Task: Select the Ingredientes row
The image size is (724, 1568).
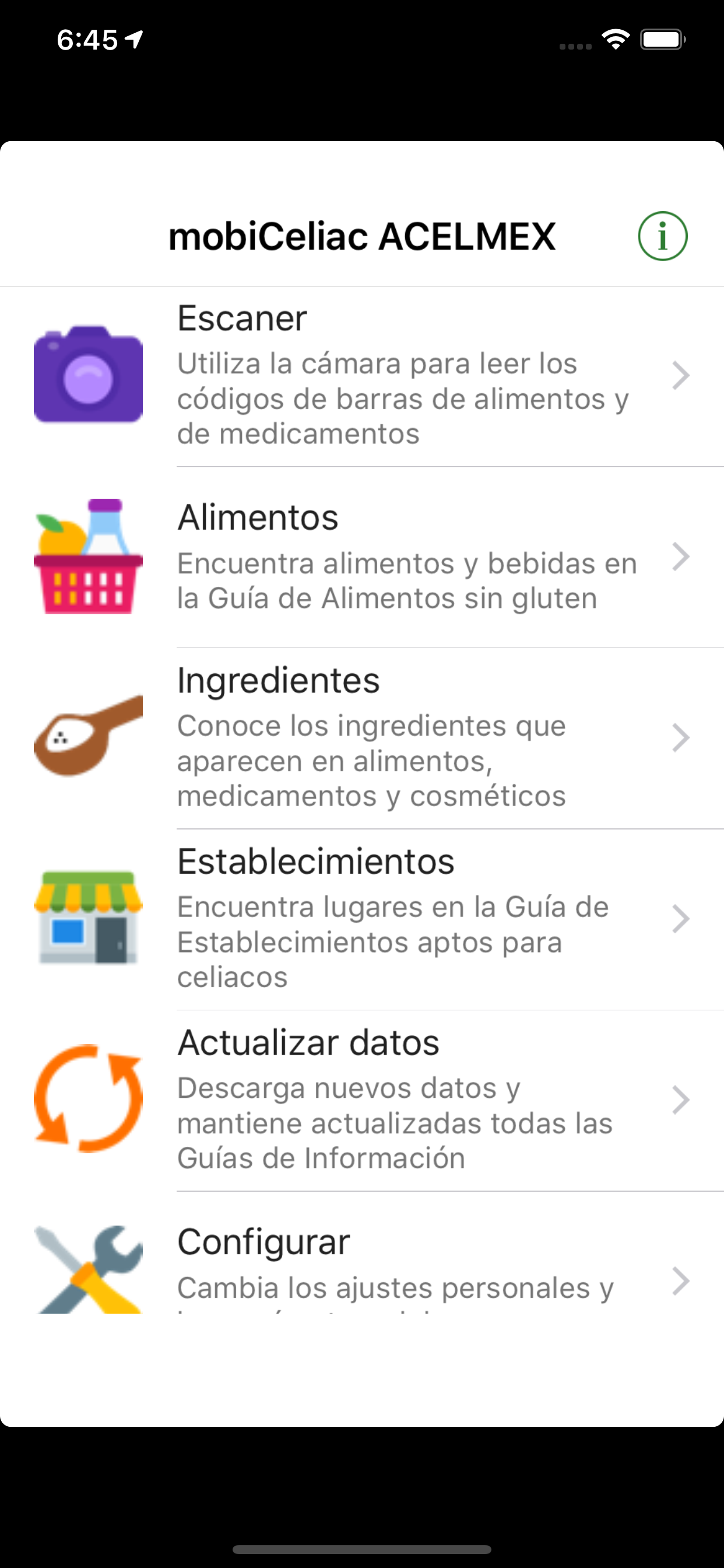Action: 362,738
